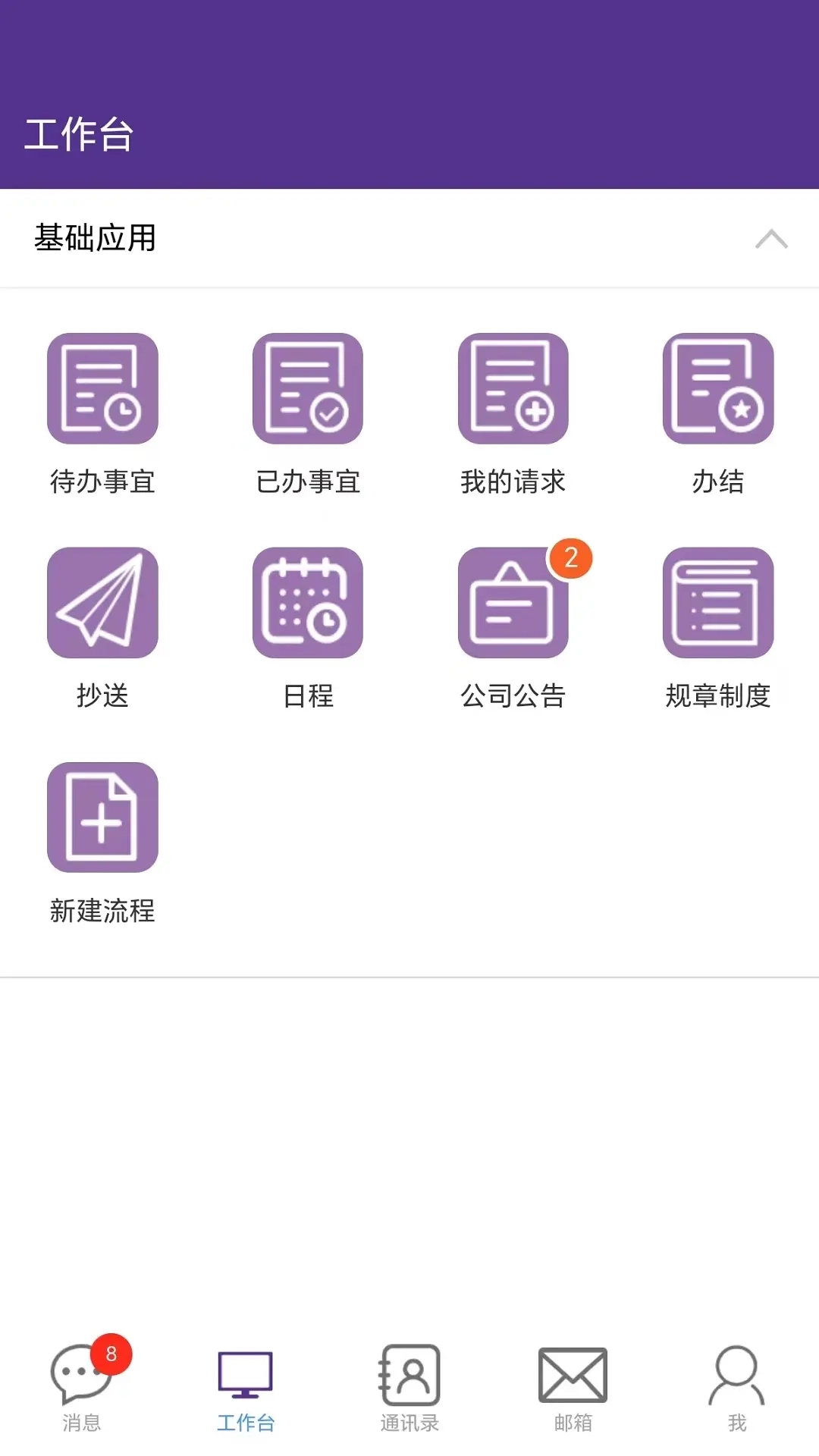
Task: Tap the red badge 2 on 公司公告
Action: click(570, 559)
